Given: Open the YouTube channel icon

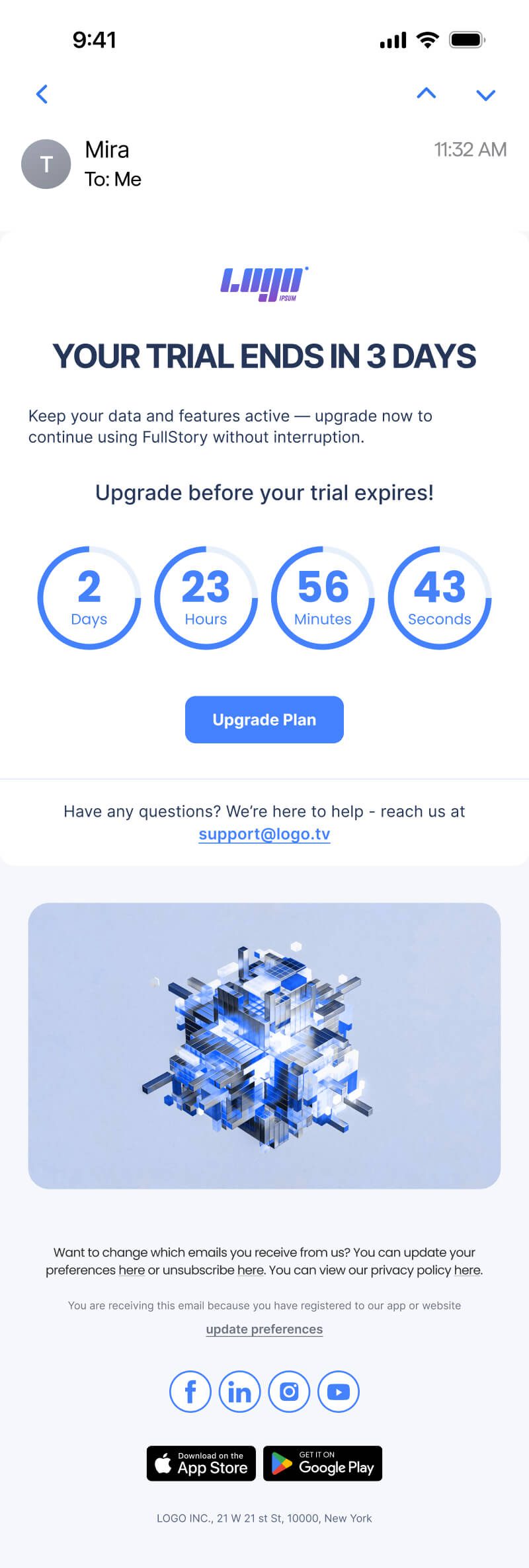Looking at the screenshot, I should pos(339,1392).
